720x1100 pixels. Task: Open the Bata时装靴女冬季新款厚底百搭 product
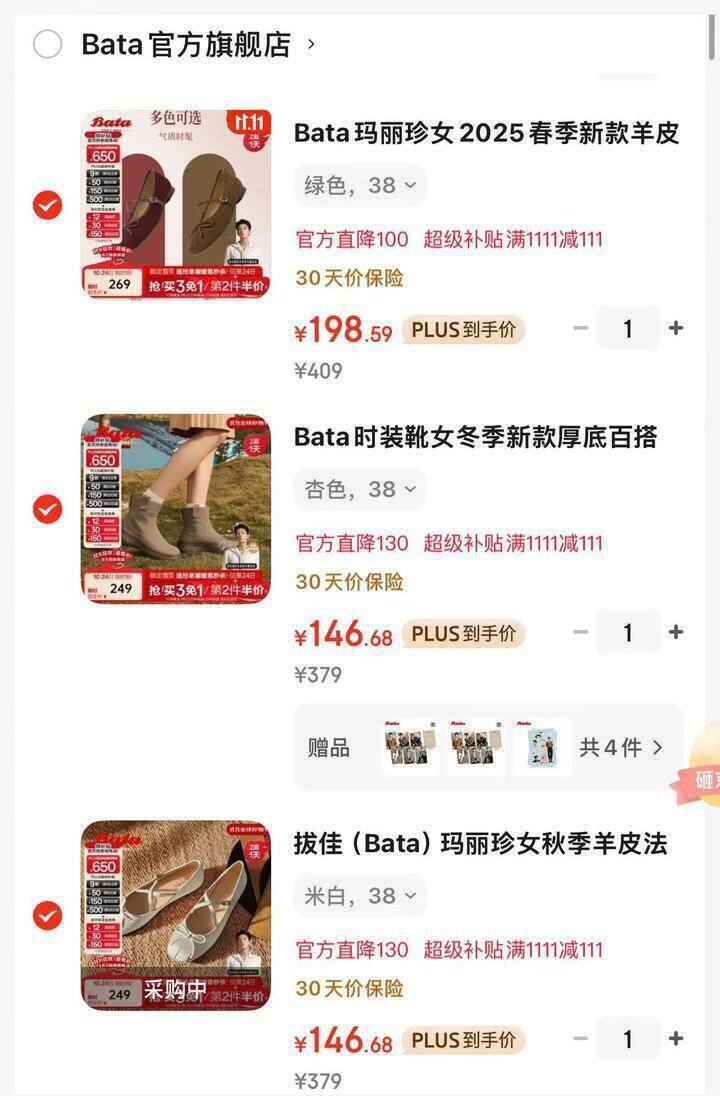(x=475, y=437)
